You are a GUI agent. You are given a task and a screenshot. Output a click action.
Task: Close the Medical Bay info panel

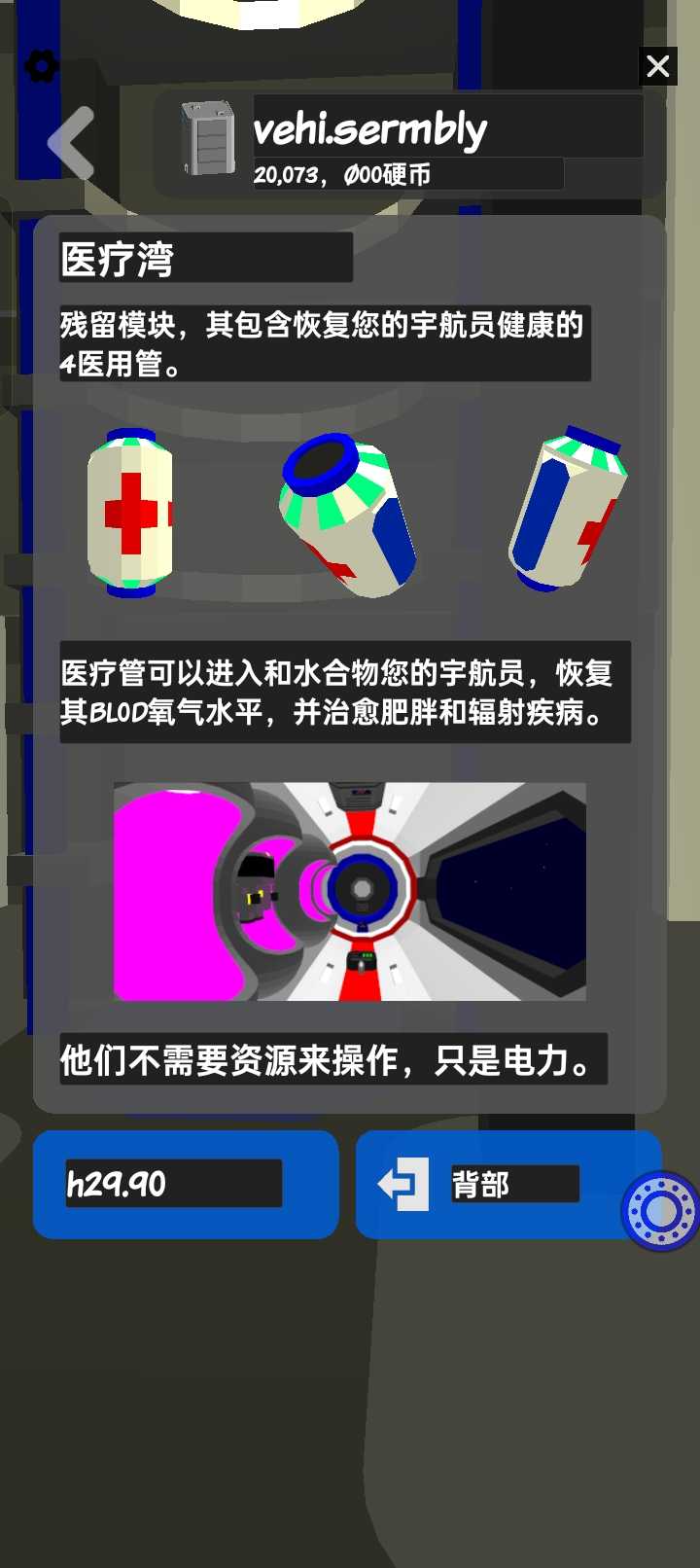(658, 66)
